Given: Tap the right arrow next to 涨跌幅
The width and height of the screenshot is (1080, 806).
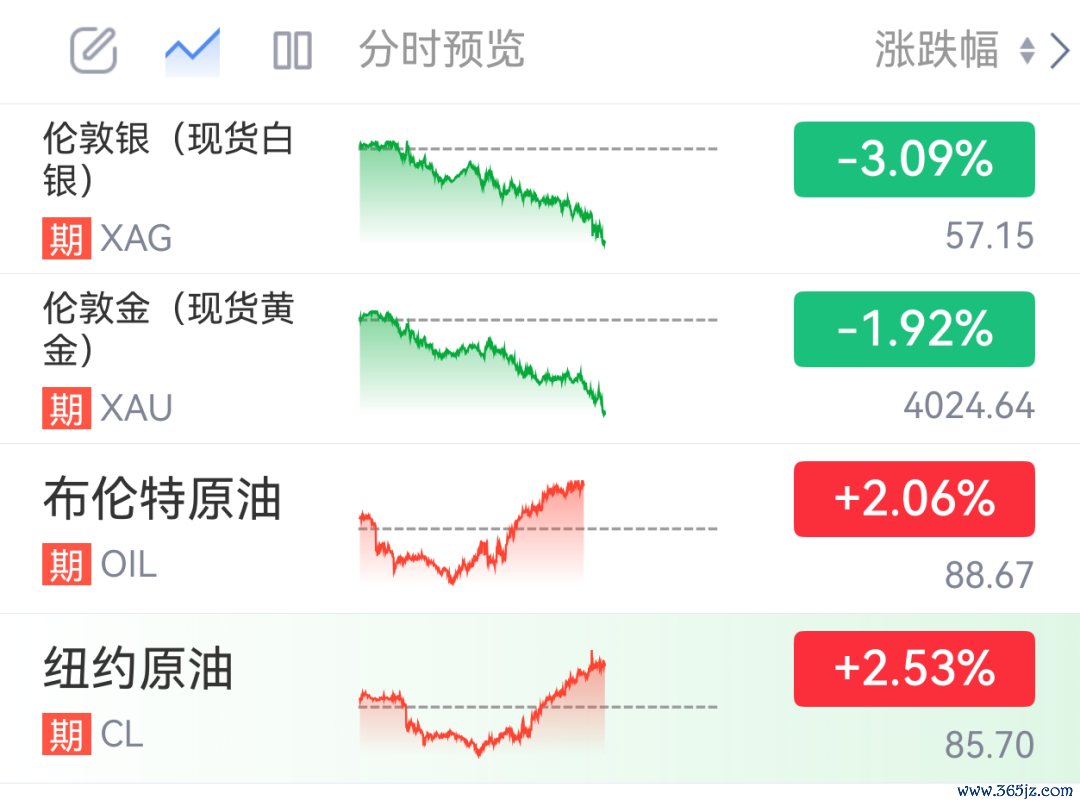Looking at the screenshot, I should [x=1059, y=50].
